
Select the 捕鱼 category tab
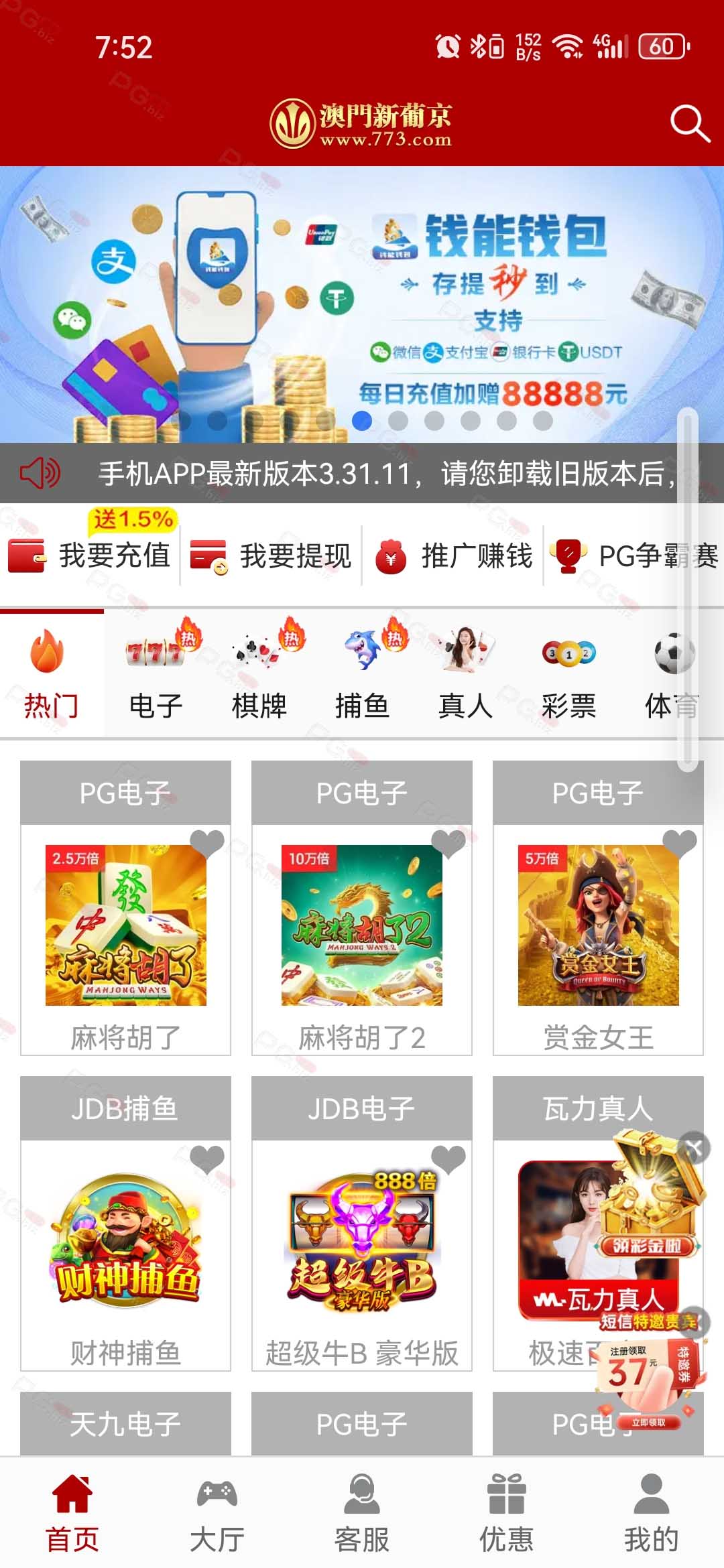(362, 674)
